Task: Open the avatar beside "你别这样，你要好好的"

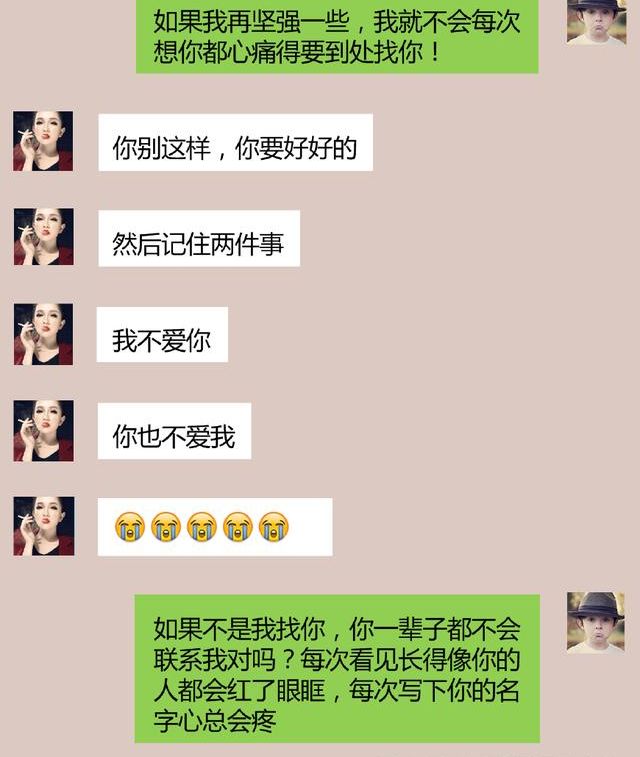Action: click(43, 141)
